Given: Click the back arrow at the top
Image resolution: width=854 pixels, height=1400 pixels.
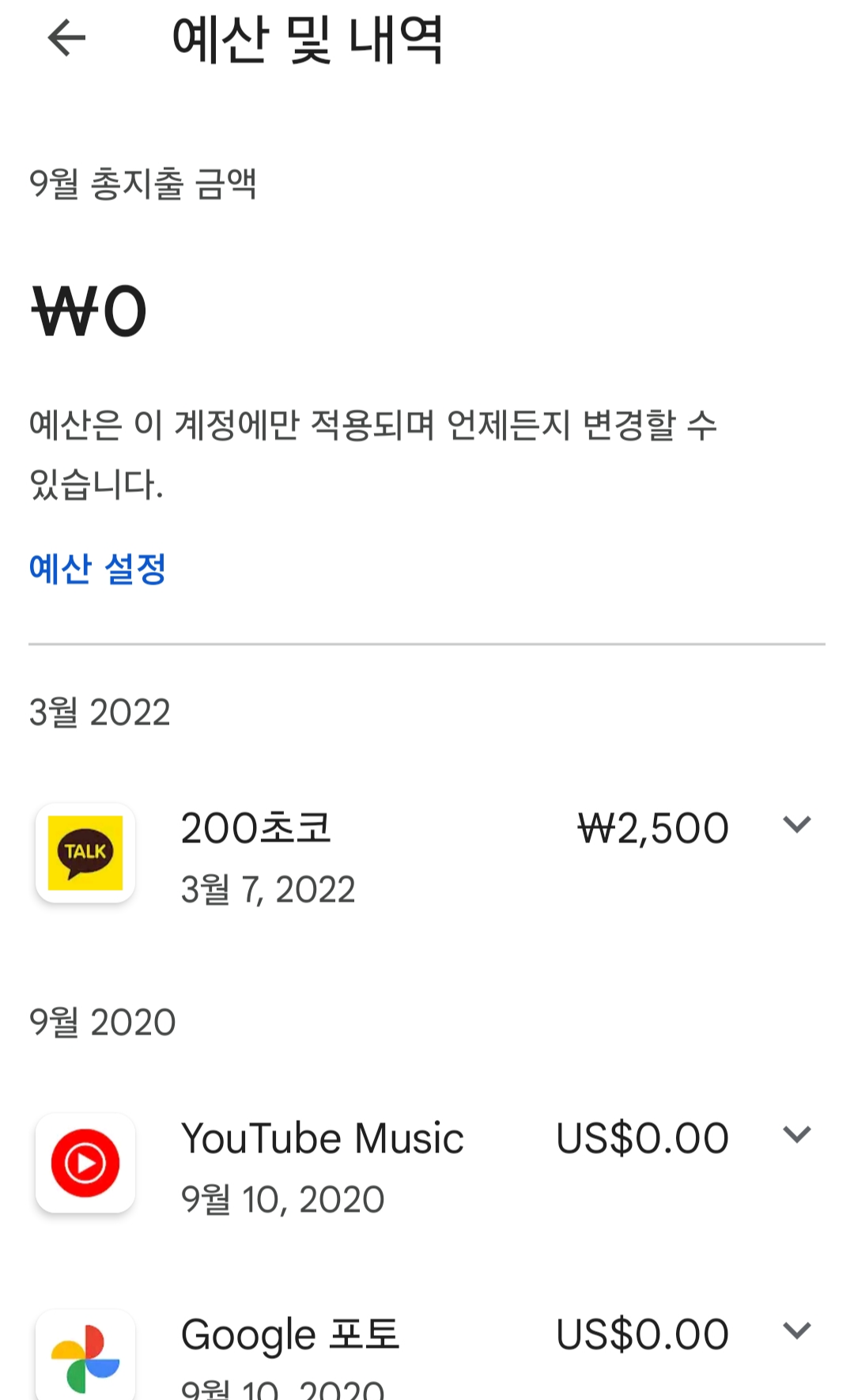Looking at the screenshot, I should [x=63, y=37].
